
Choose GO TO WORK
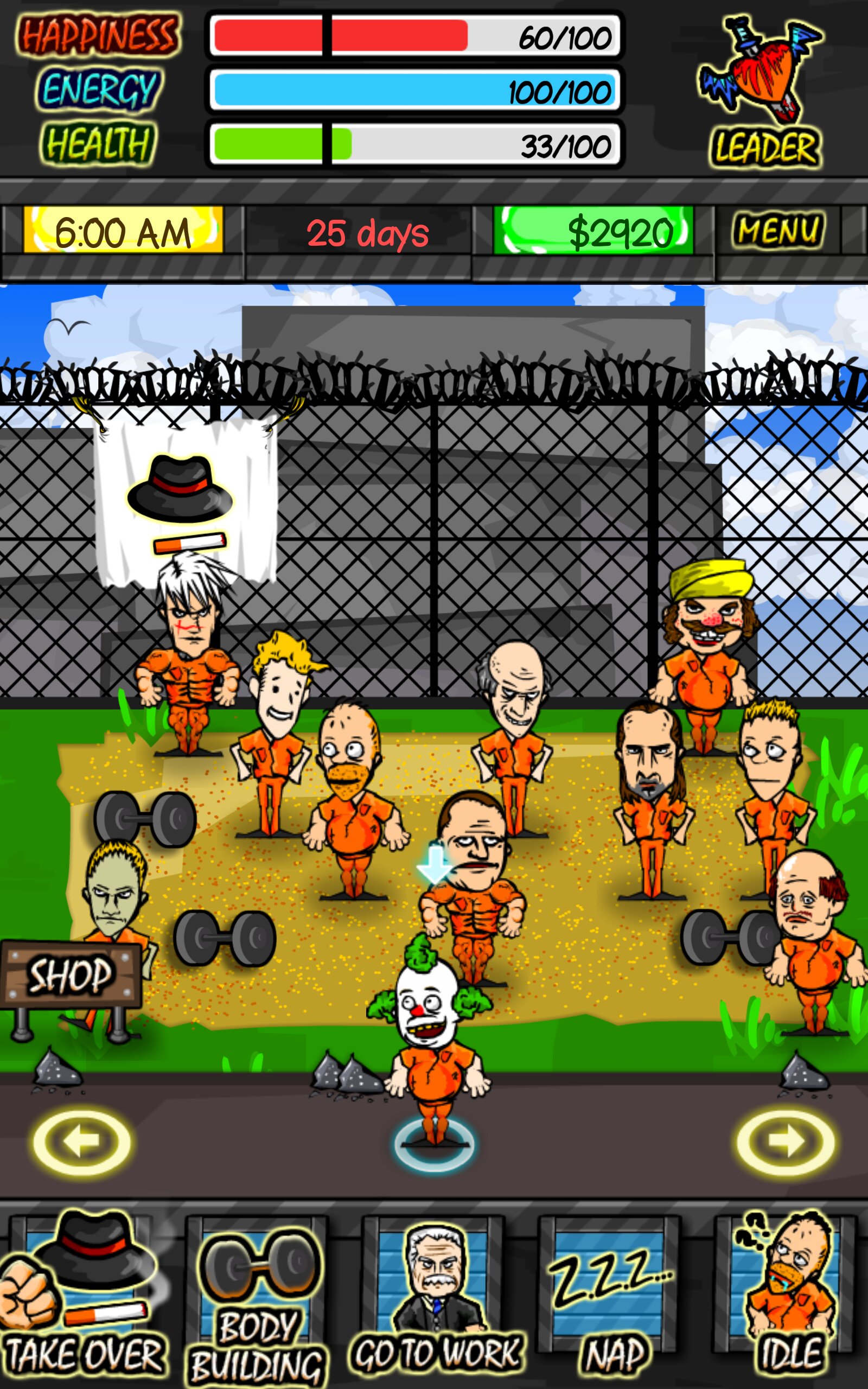click(435, 1297)
